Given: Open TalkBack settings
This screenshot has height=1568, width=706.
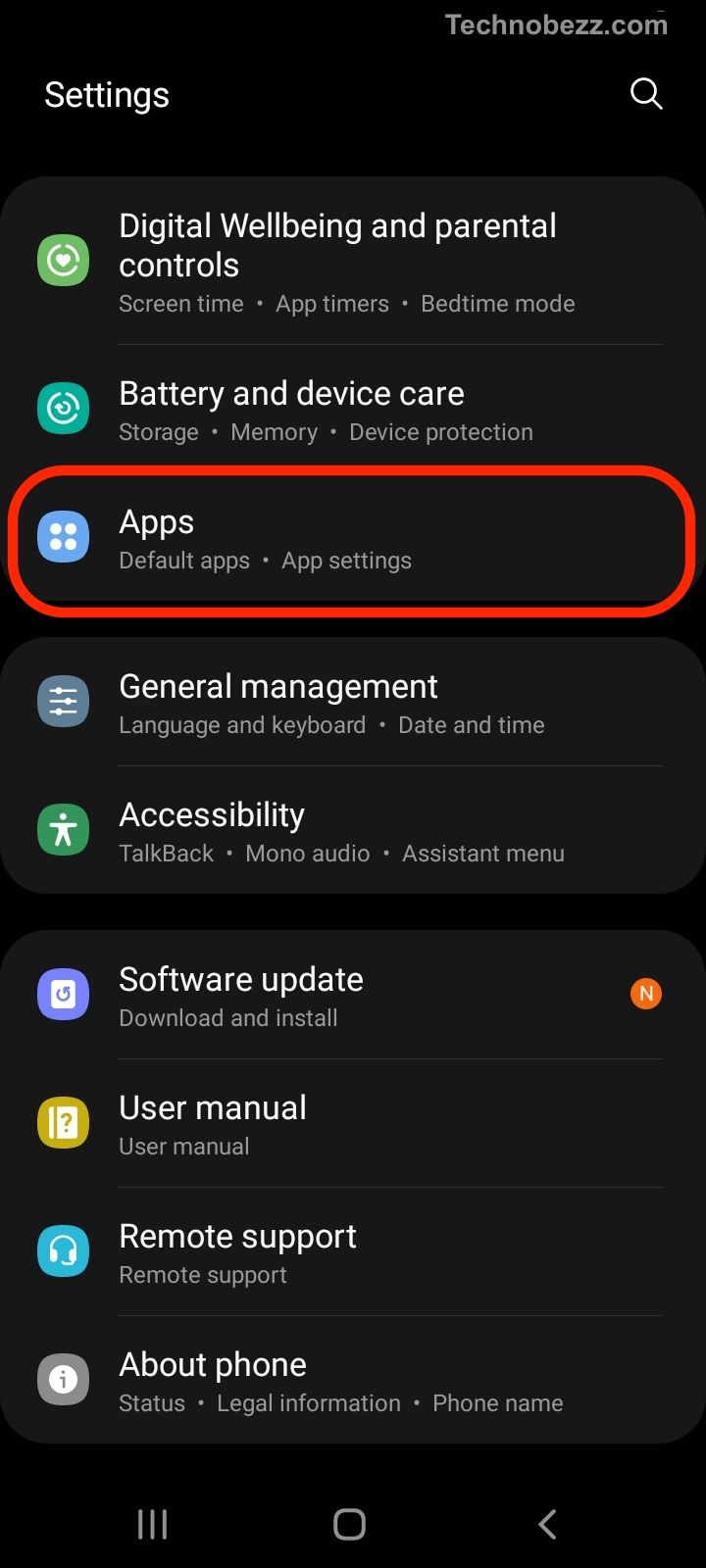Looking at the screenshot, I should point(166,854).
